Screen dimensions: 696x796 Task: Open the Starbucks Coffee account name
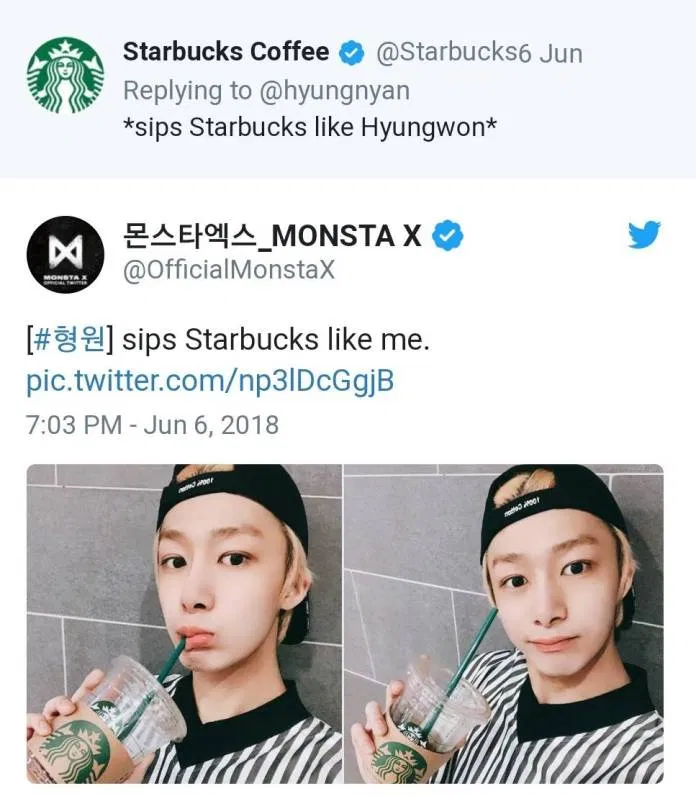[x=225, y=52]
